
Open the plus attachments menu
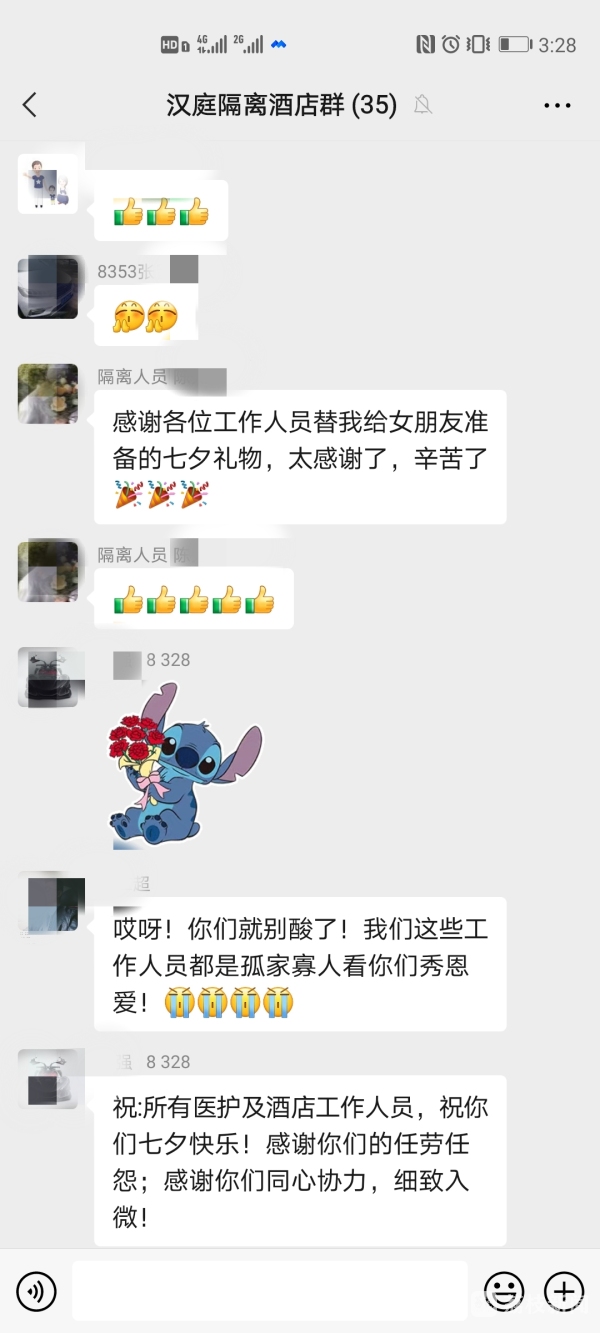pyautogui.click(x=563, y=1291)
